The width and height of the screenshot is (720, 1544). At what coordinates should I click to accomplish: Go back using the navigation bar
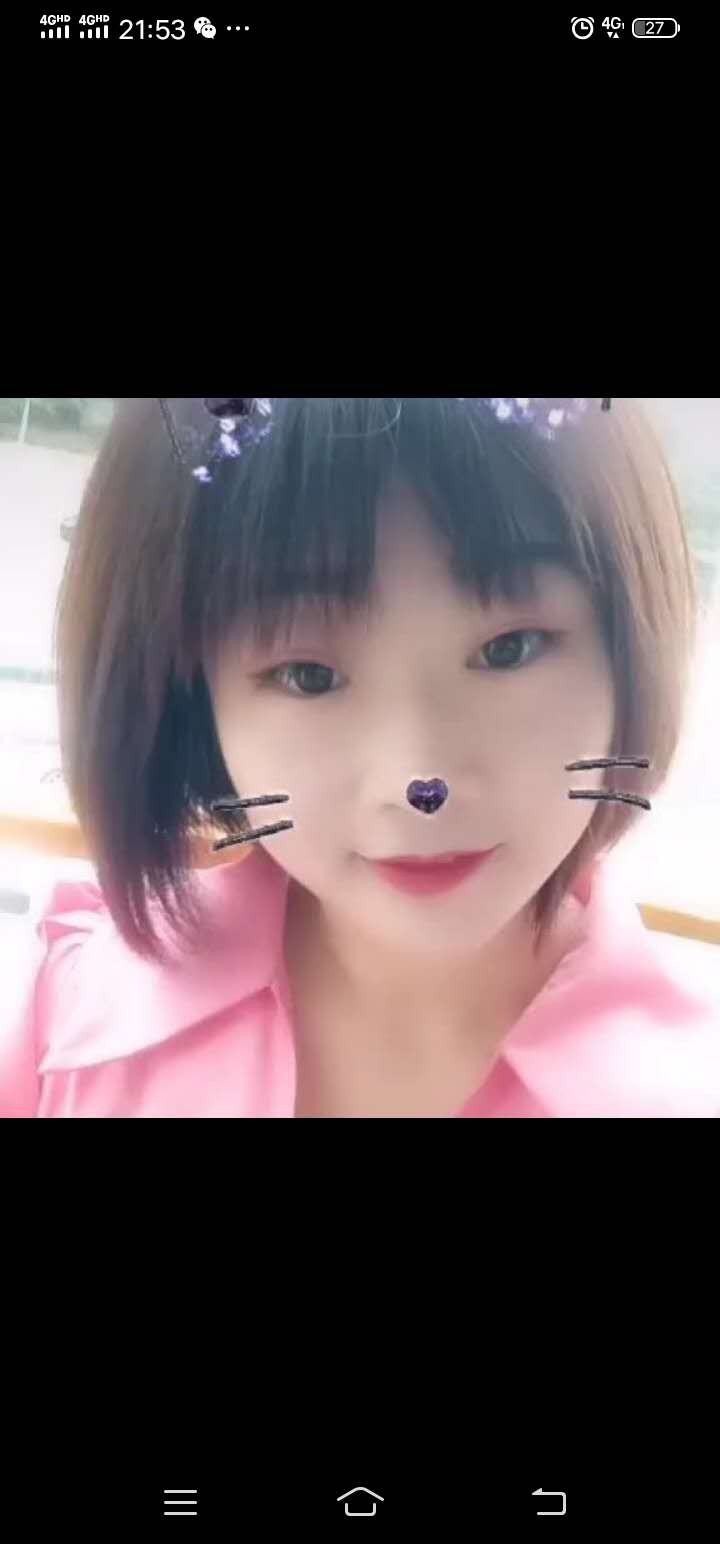[549, 1501]
